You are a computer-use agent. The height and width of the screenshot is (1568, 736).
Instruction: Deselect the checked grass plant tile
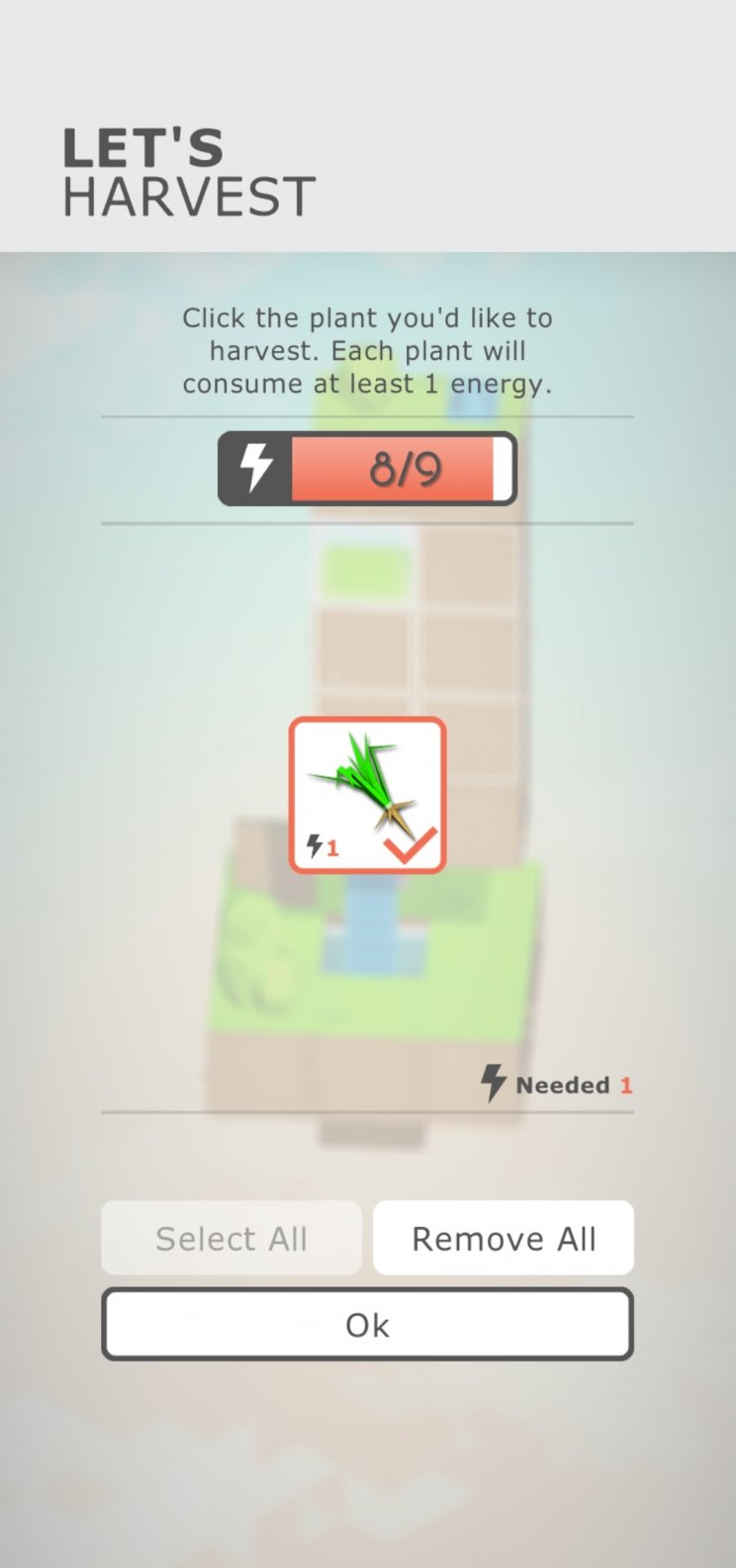point(367,796)
